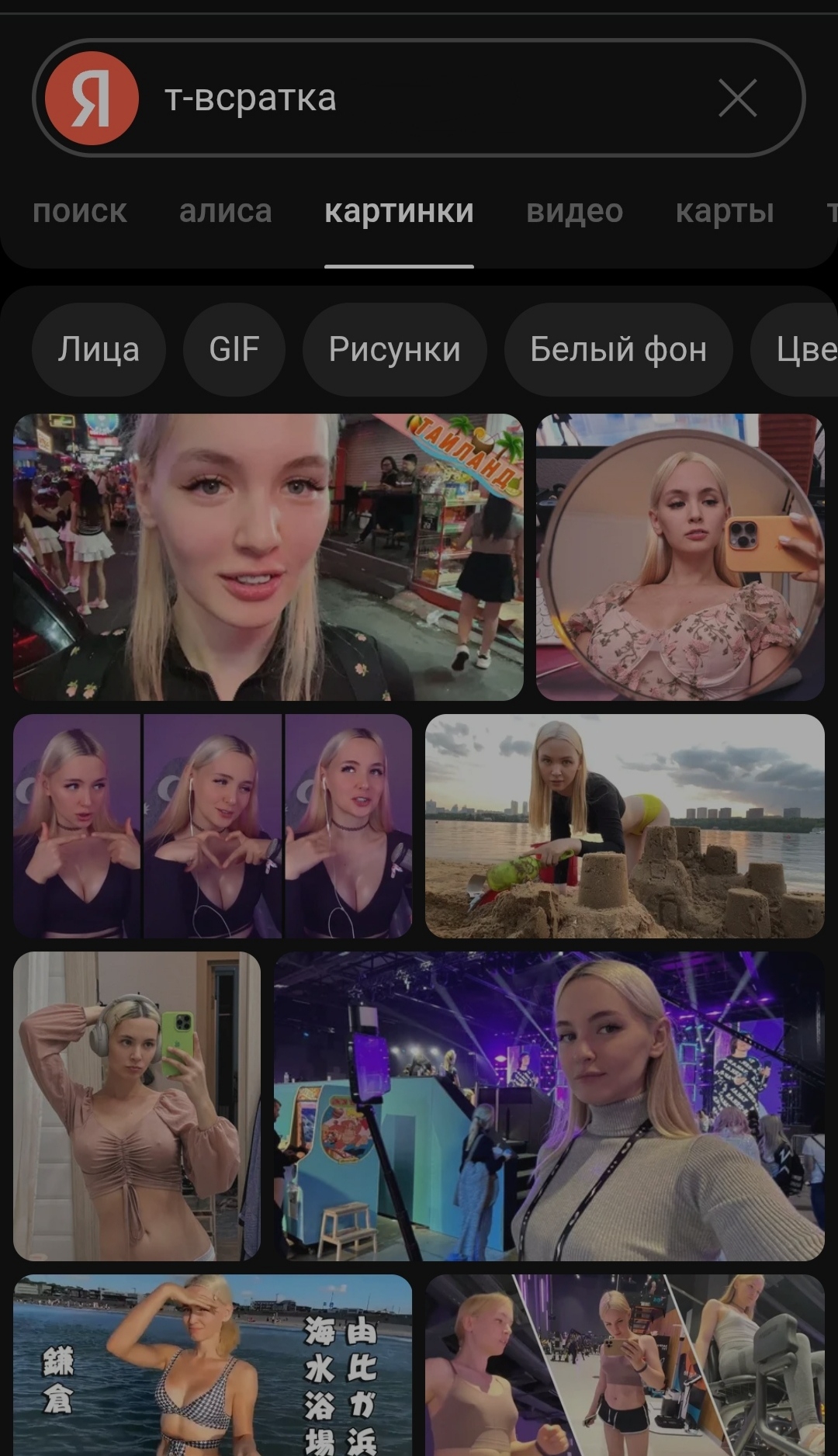Apply the Белый фон filter chip

coord(618,349)
